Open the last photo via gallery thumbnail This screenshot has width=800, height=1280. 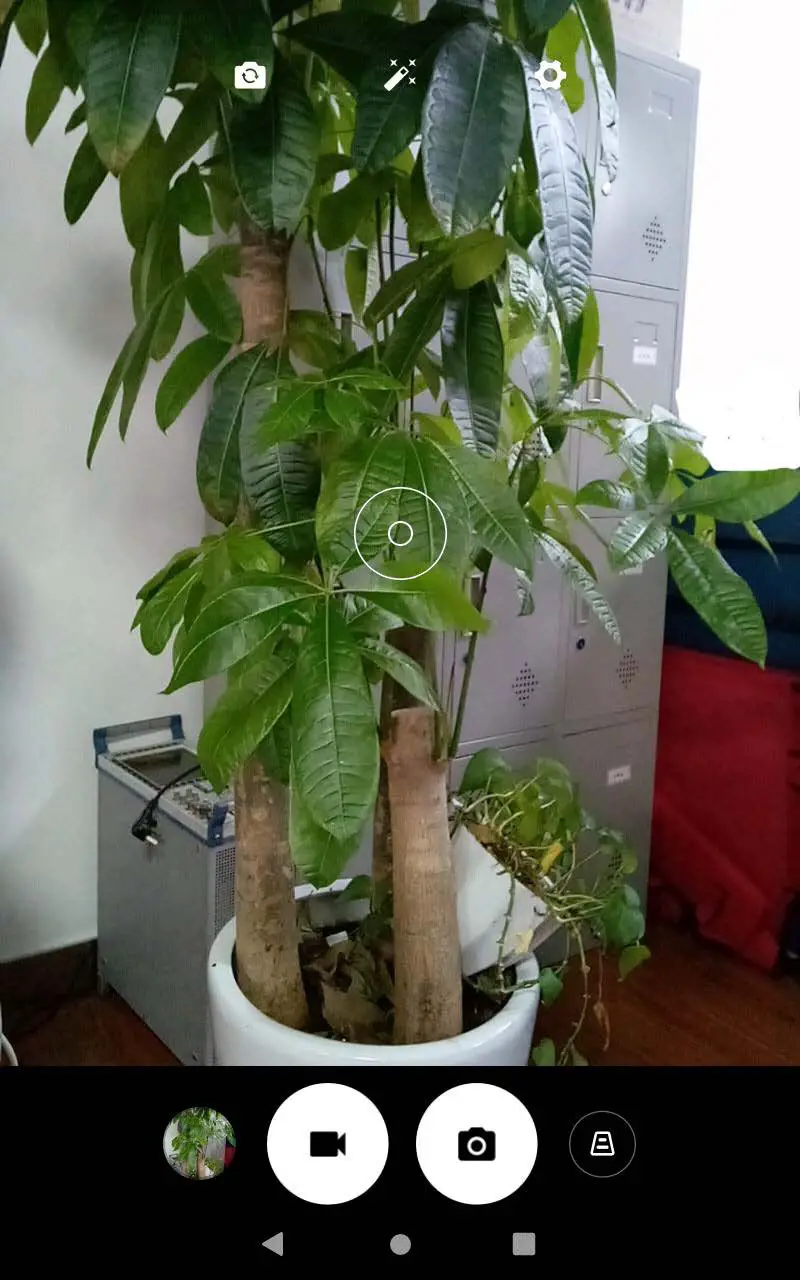198,1143
